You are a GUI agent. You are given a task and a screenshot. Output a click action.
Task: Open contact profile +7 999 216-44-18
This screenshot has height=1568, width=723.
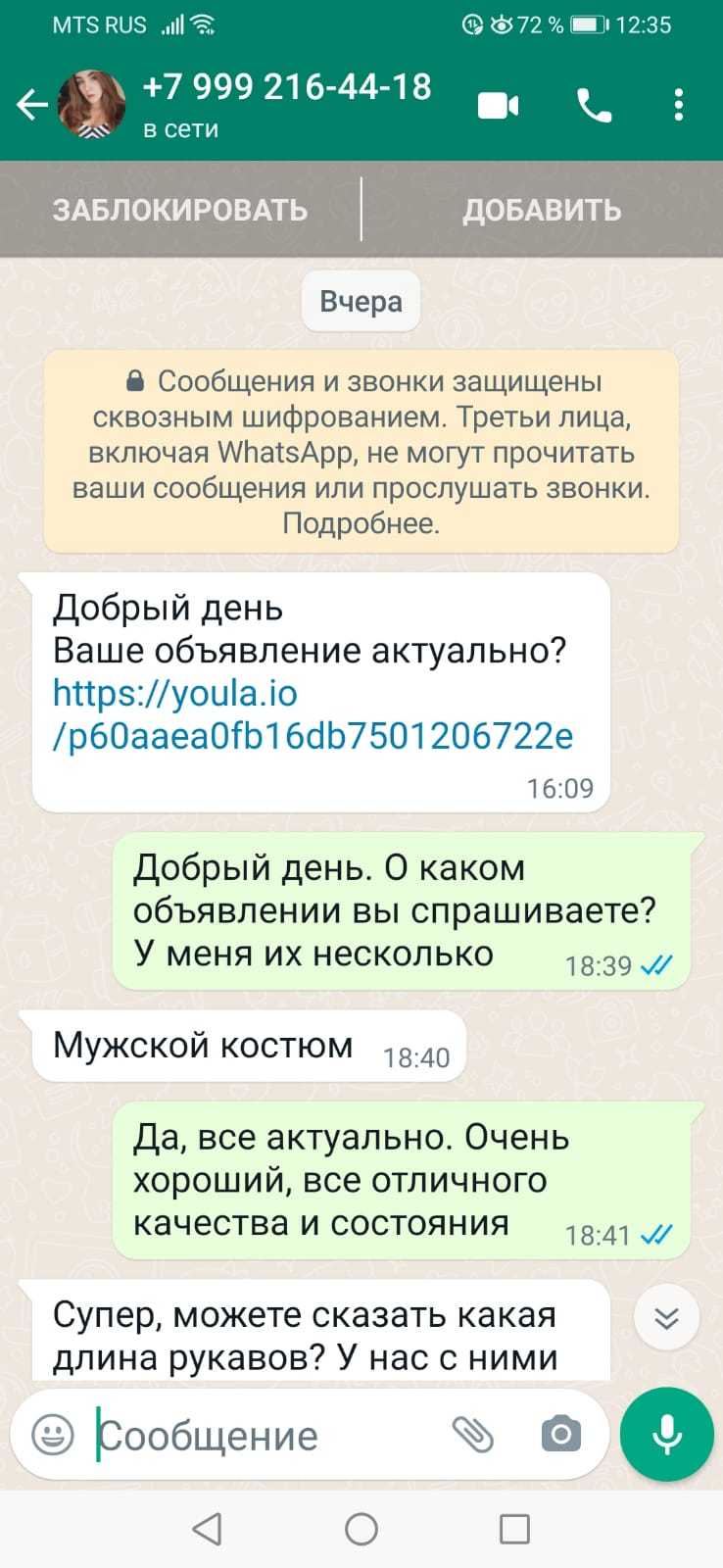click(286, 103)
